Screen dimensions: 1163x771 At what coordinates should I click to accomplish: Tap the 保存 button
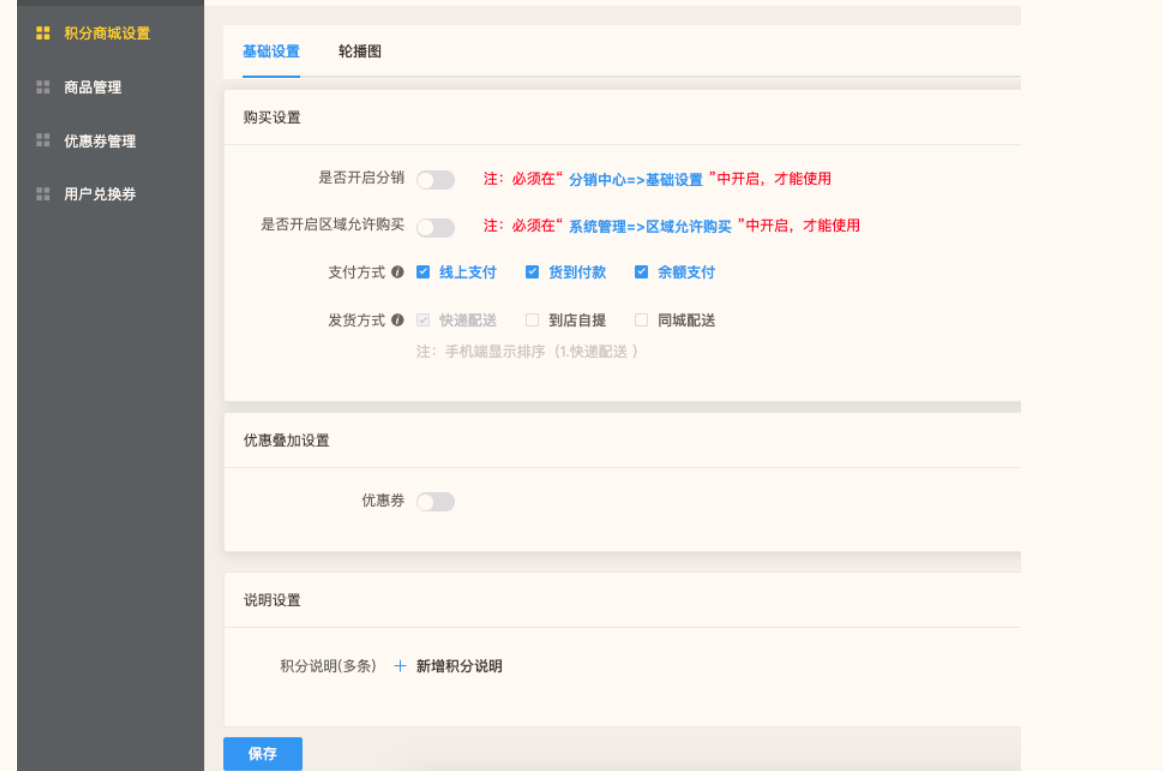pyautogui.click(x=262, y=754)
